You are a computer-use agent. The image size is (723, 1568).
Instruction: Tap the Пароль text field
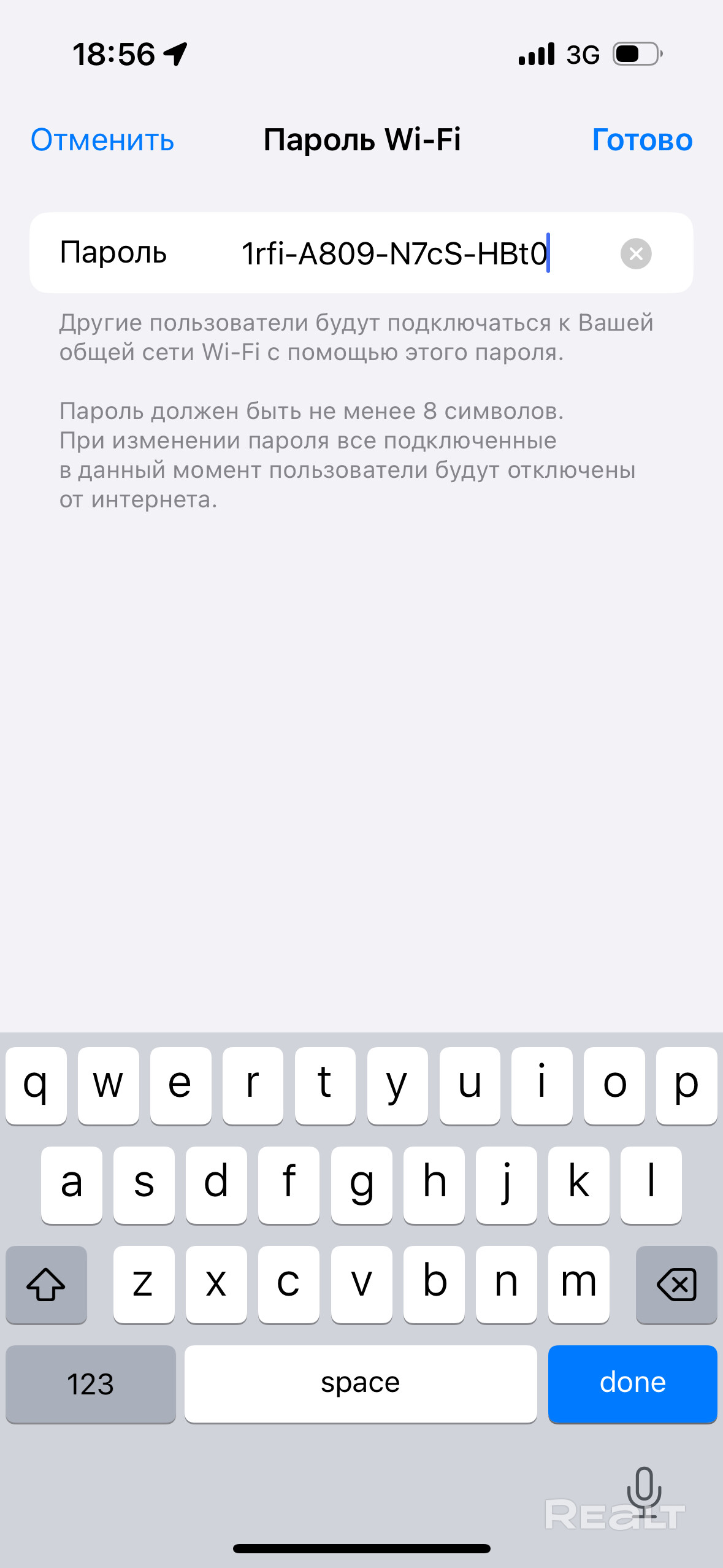click(392, 253)
